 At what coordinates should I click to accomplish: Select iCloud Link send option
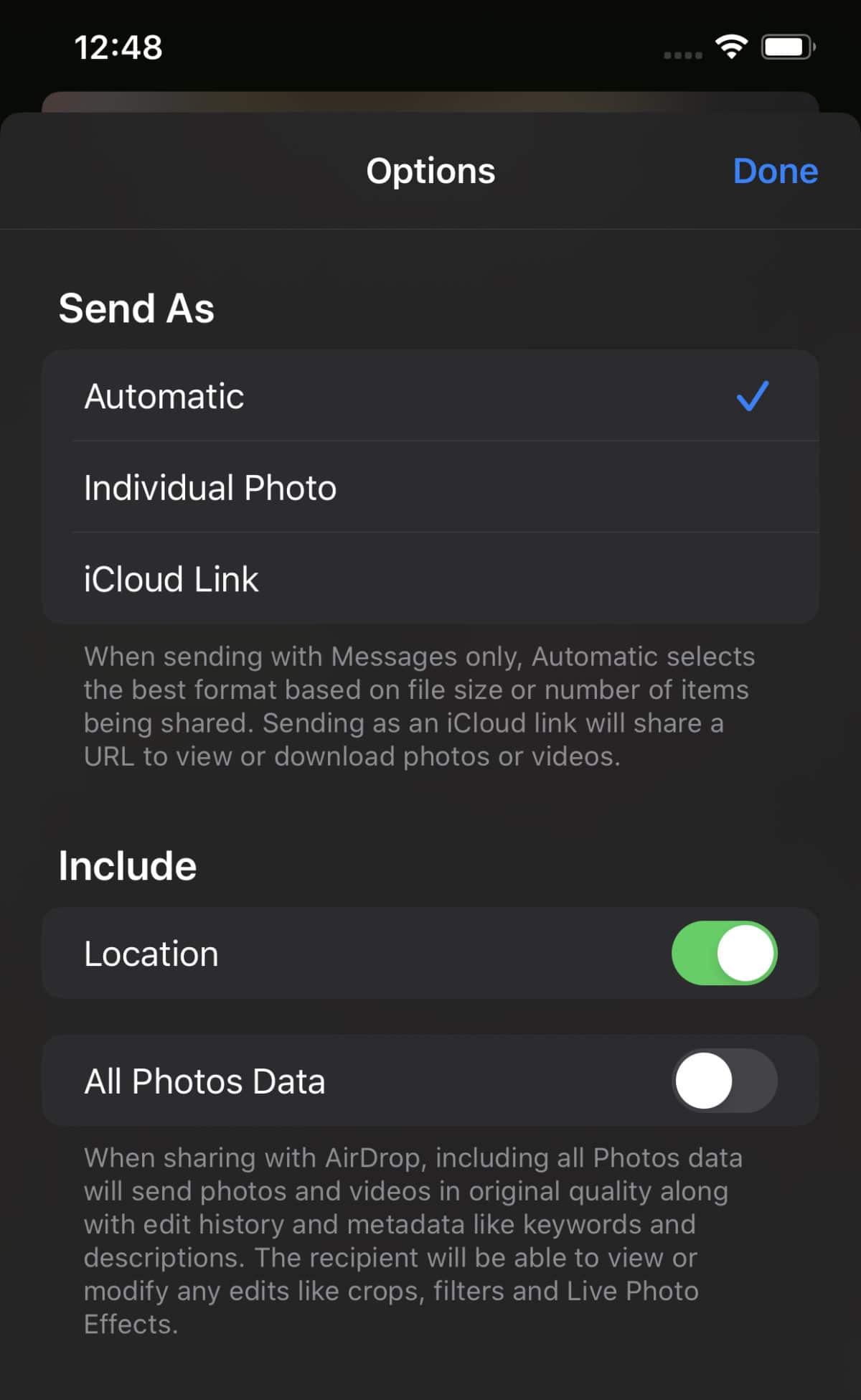tap(429, 579)
